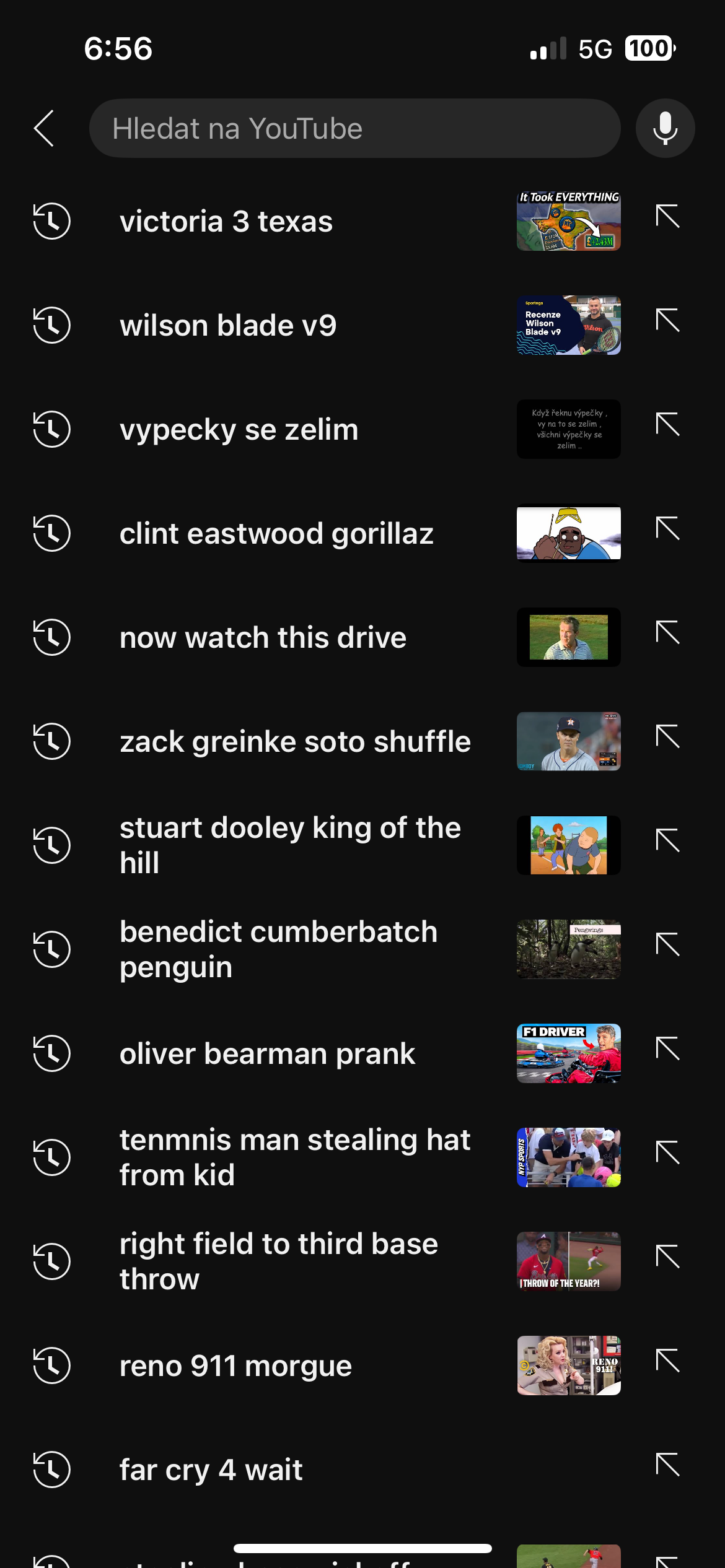Insert wilson blade v9 into search box
This screenshot has width=725, height=1568.
(x=667, y=321)
